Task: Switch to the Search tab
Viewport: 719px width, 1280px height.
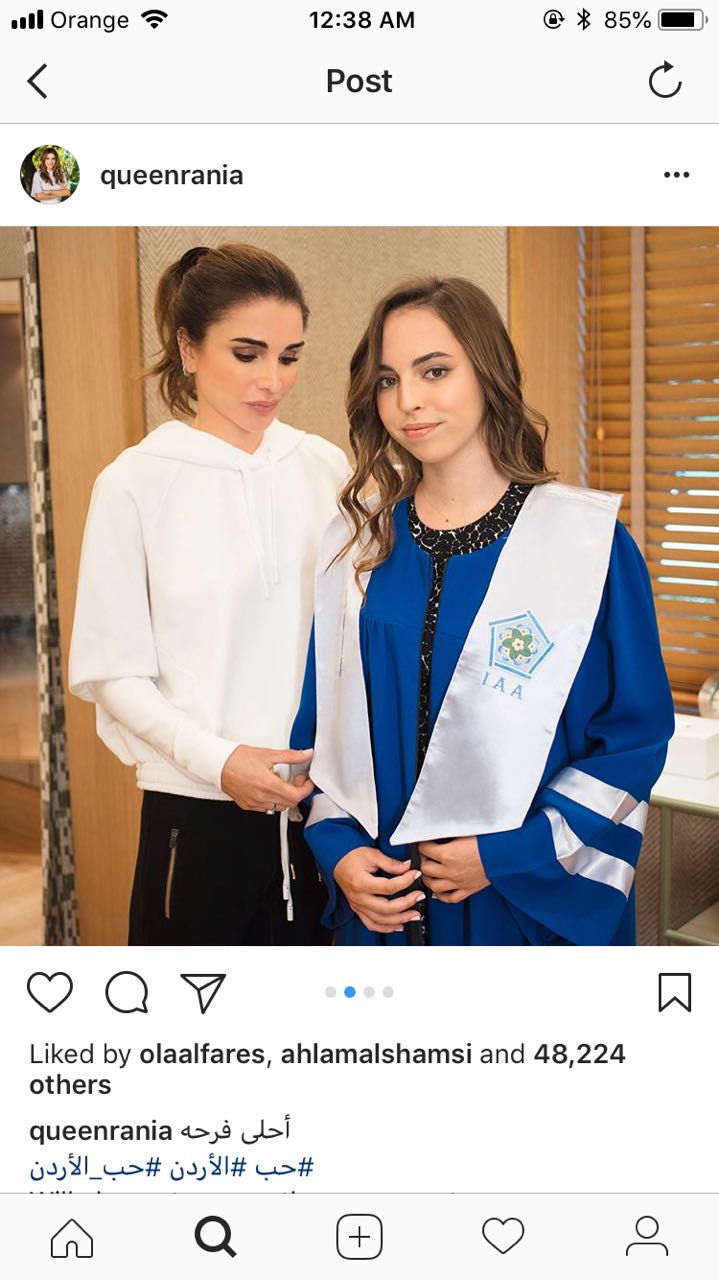Action: (215, 1237)
